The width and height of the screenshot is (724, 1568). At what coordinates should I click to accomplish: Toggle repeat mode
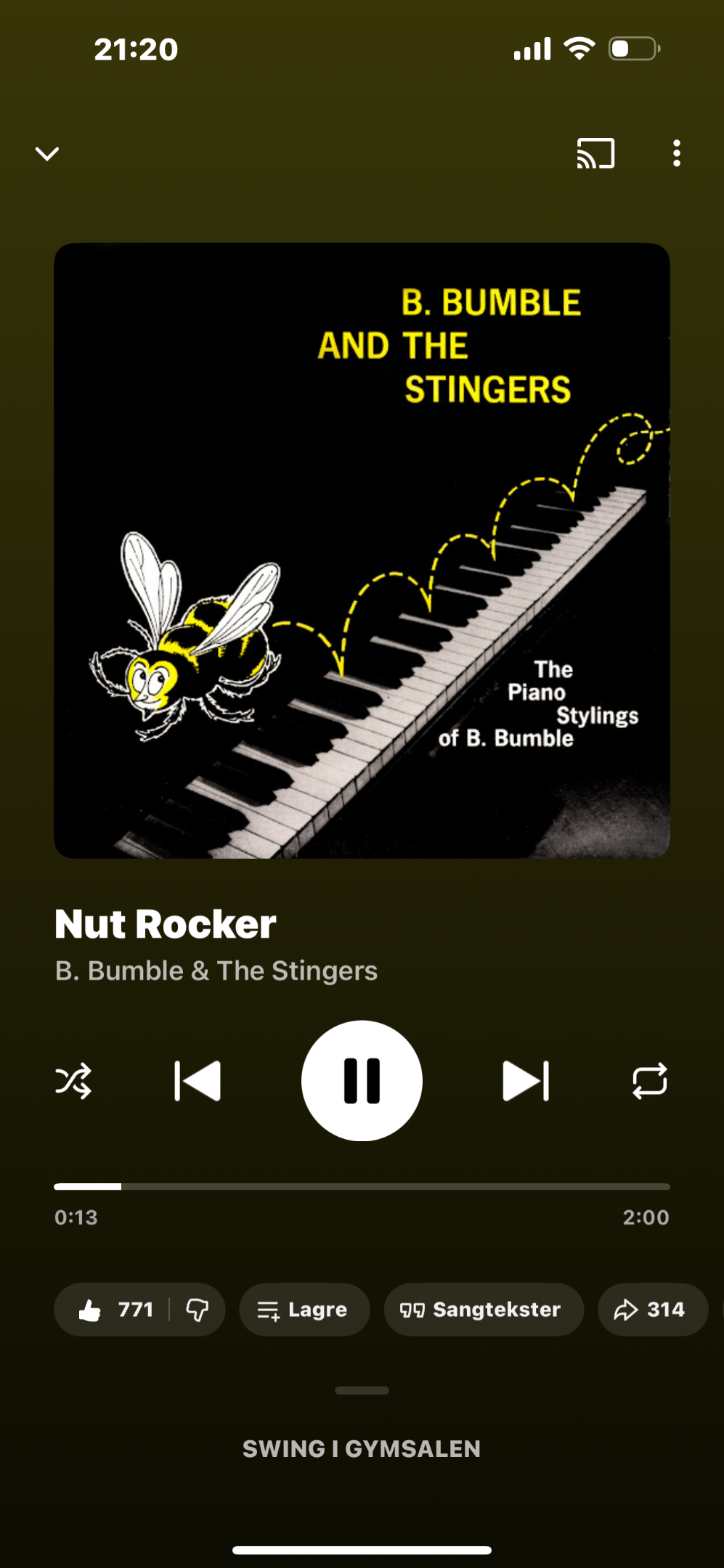point(649,1081)
